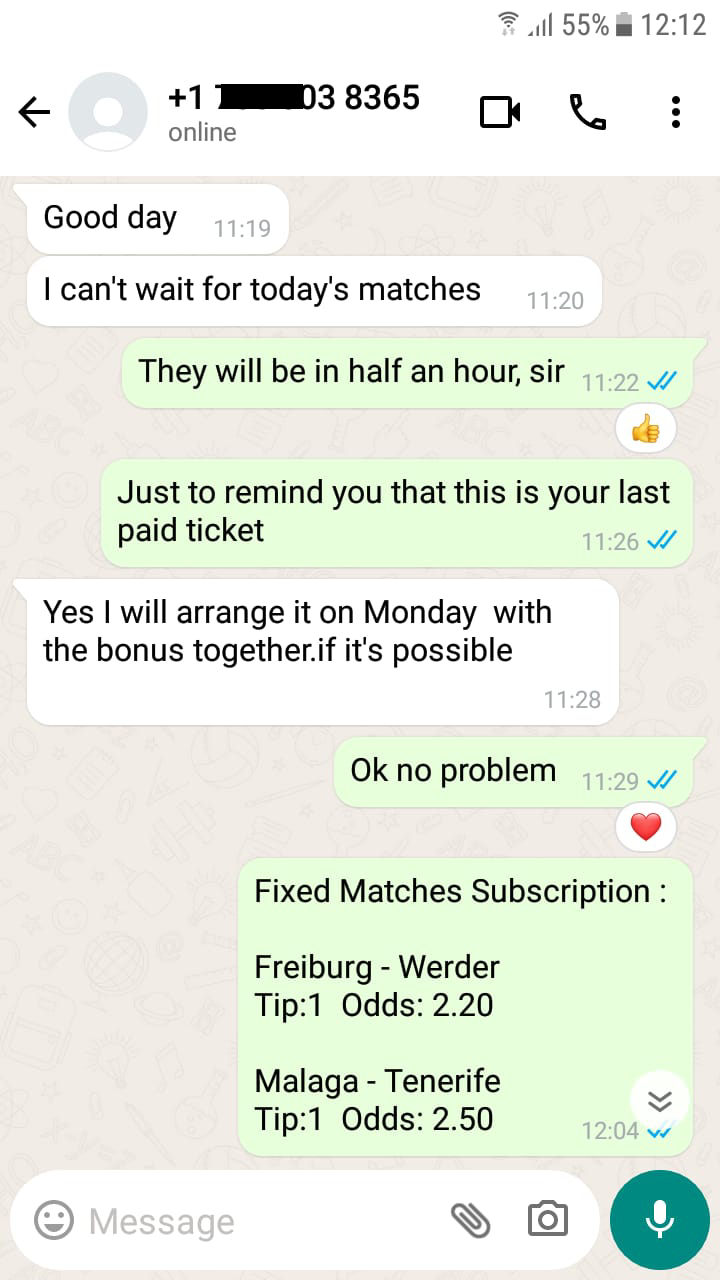The image size is (720, 1280).
Task: Tap the thumbs-up reaction
Action: 646,430
